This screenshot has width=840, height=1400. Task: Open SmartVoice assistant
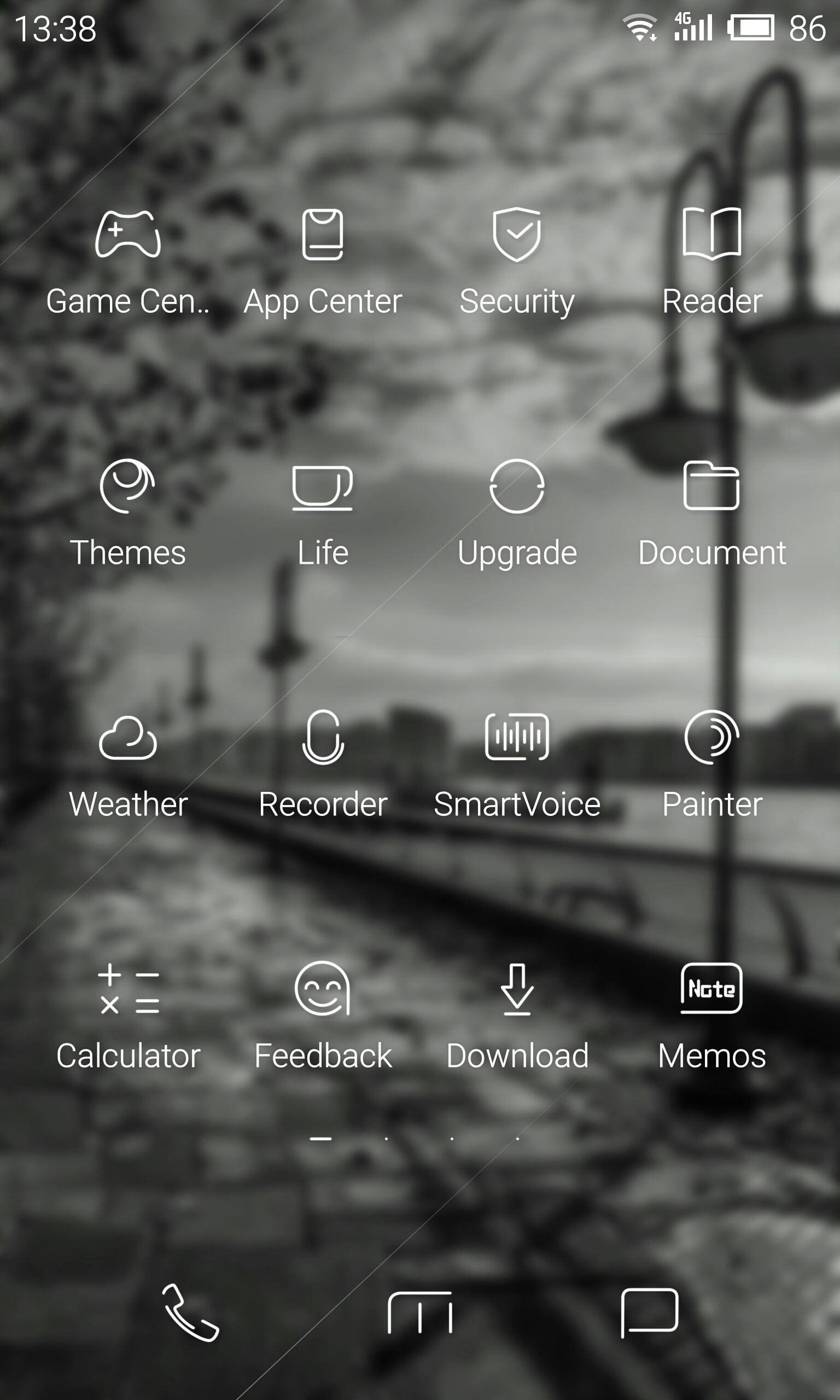coord(517,737)
